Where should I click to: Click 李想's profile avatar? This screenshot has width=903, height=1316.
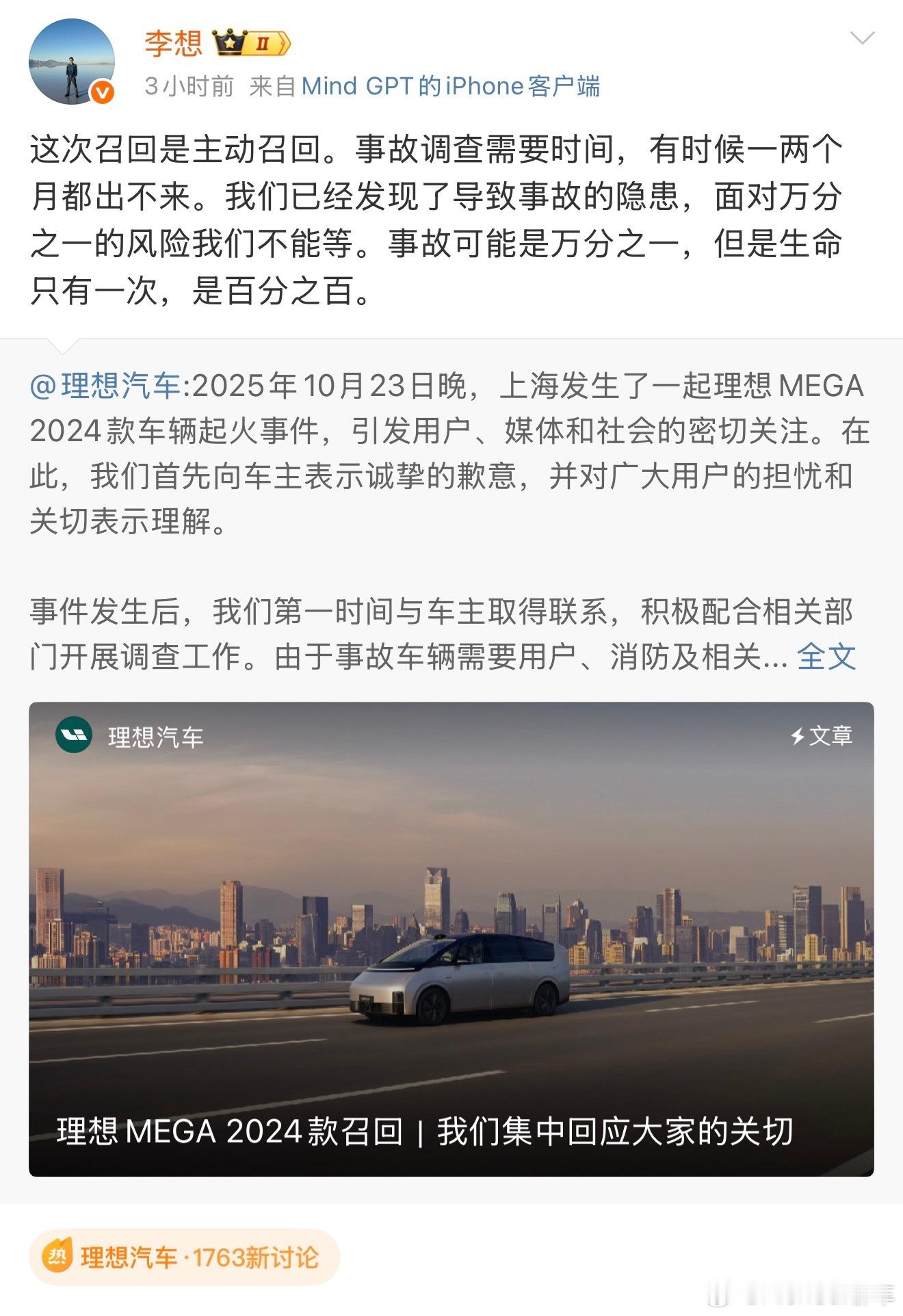(x=72, y=64)
